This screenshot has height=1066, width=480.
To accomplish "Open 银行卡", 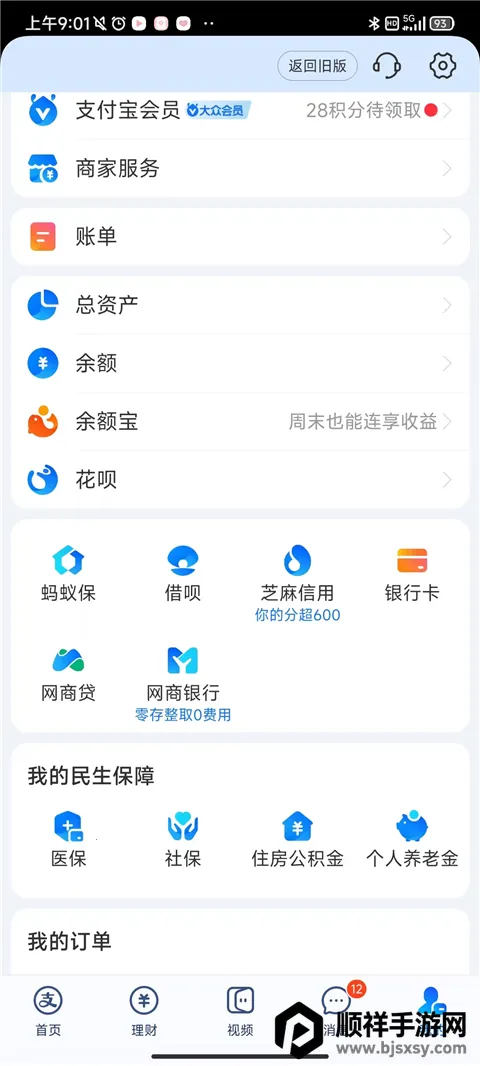I will 412,574.
